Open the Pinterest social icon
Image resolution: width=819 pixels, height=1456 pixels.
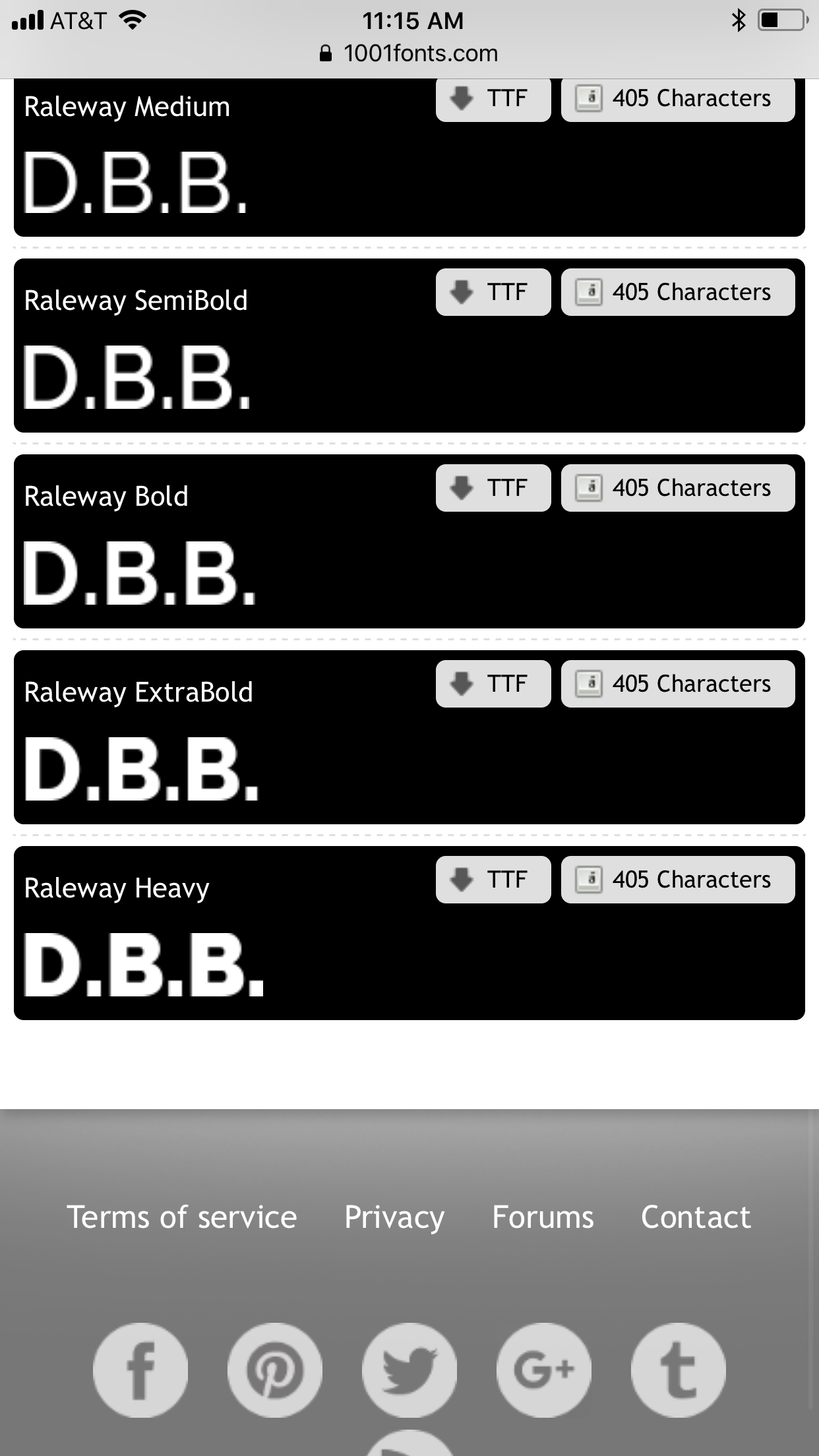tap(275, 1370)
